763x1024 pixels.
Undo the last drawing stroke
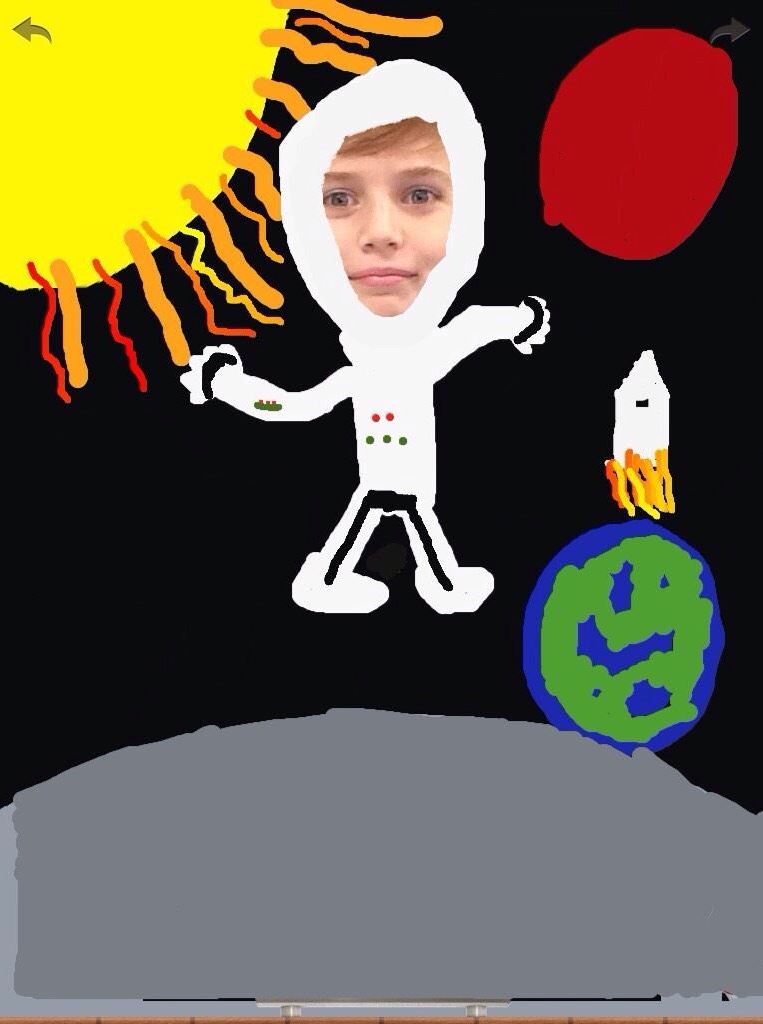coord(32,31)
